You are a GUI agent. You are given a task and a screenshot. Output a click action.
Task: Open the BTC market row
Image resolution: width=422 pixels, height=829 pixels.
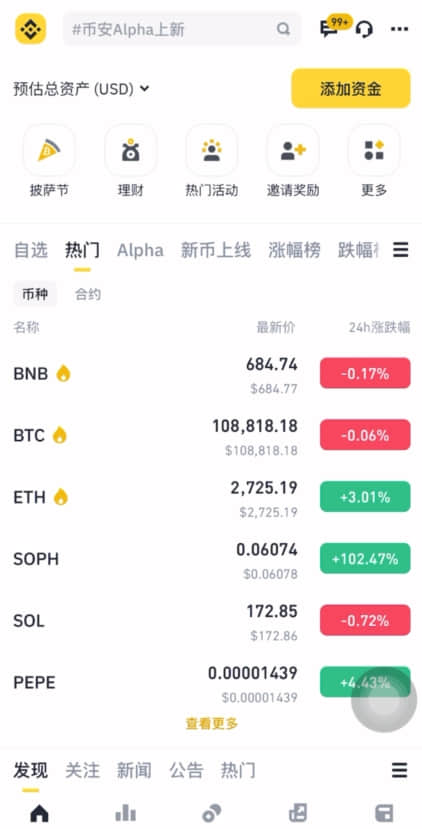[x=212, y=436]
